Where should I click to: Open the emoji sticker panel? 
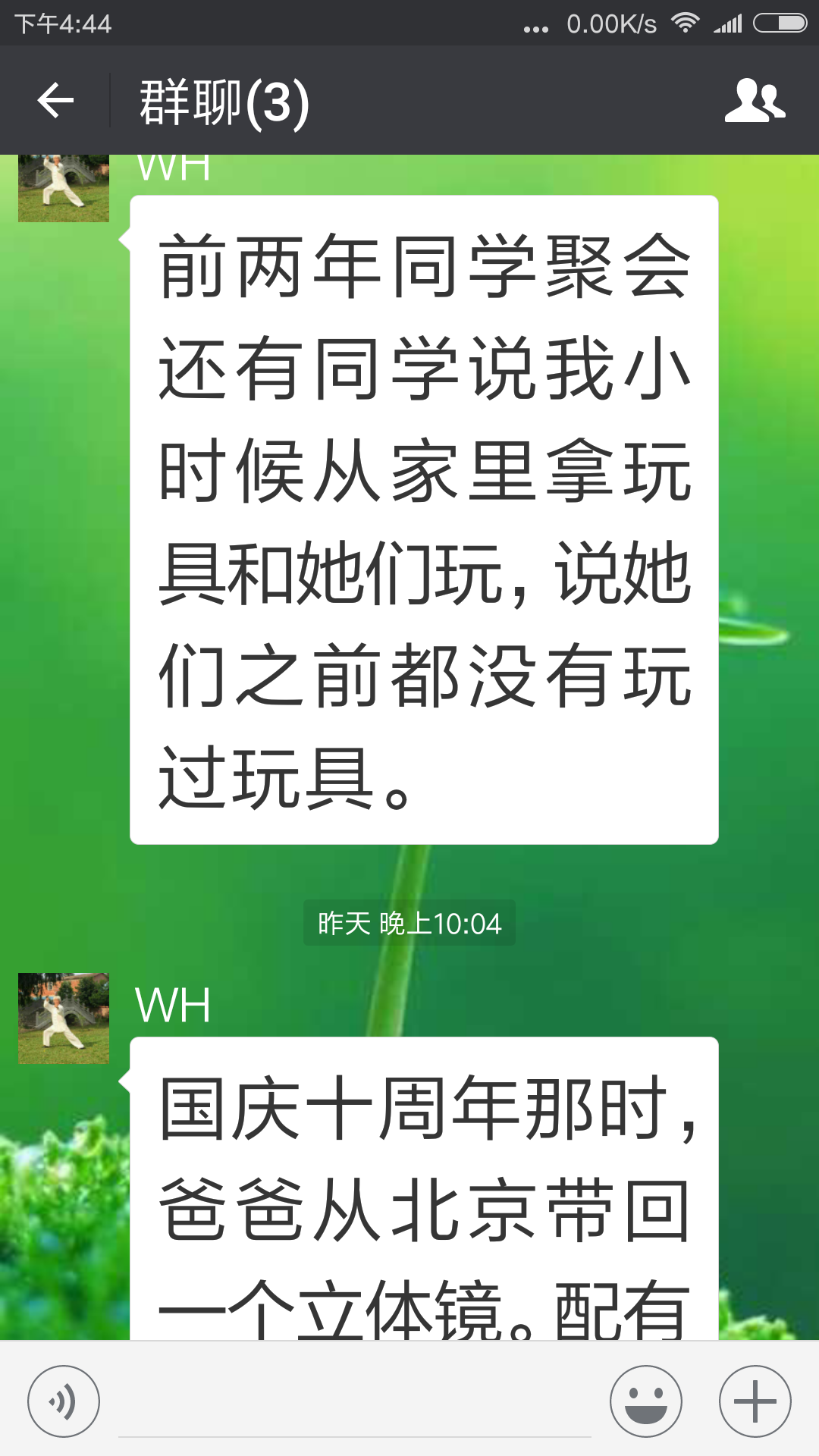[646, 1401]
